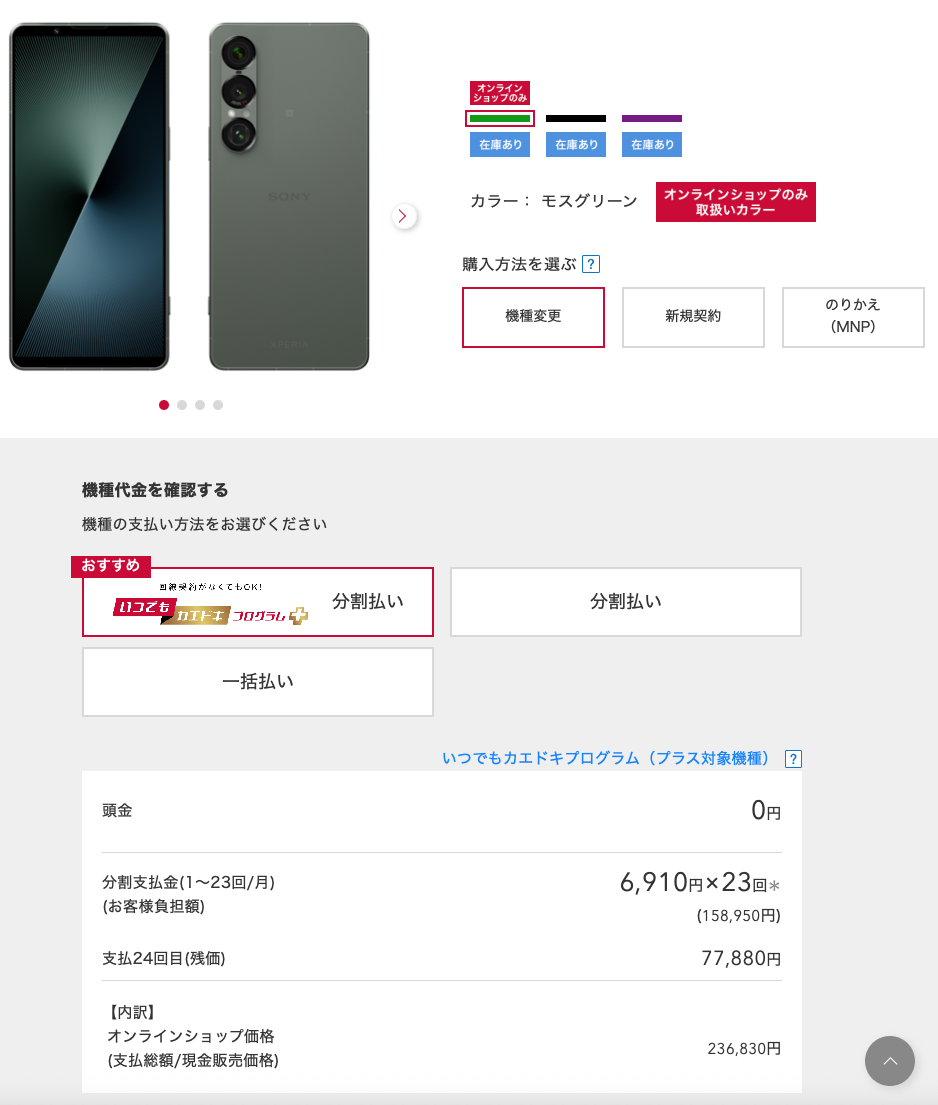
Task: Select のりかえ (MNP) option
Action: point(853,317)
